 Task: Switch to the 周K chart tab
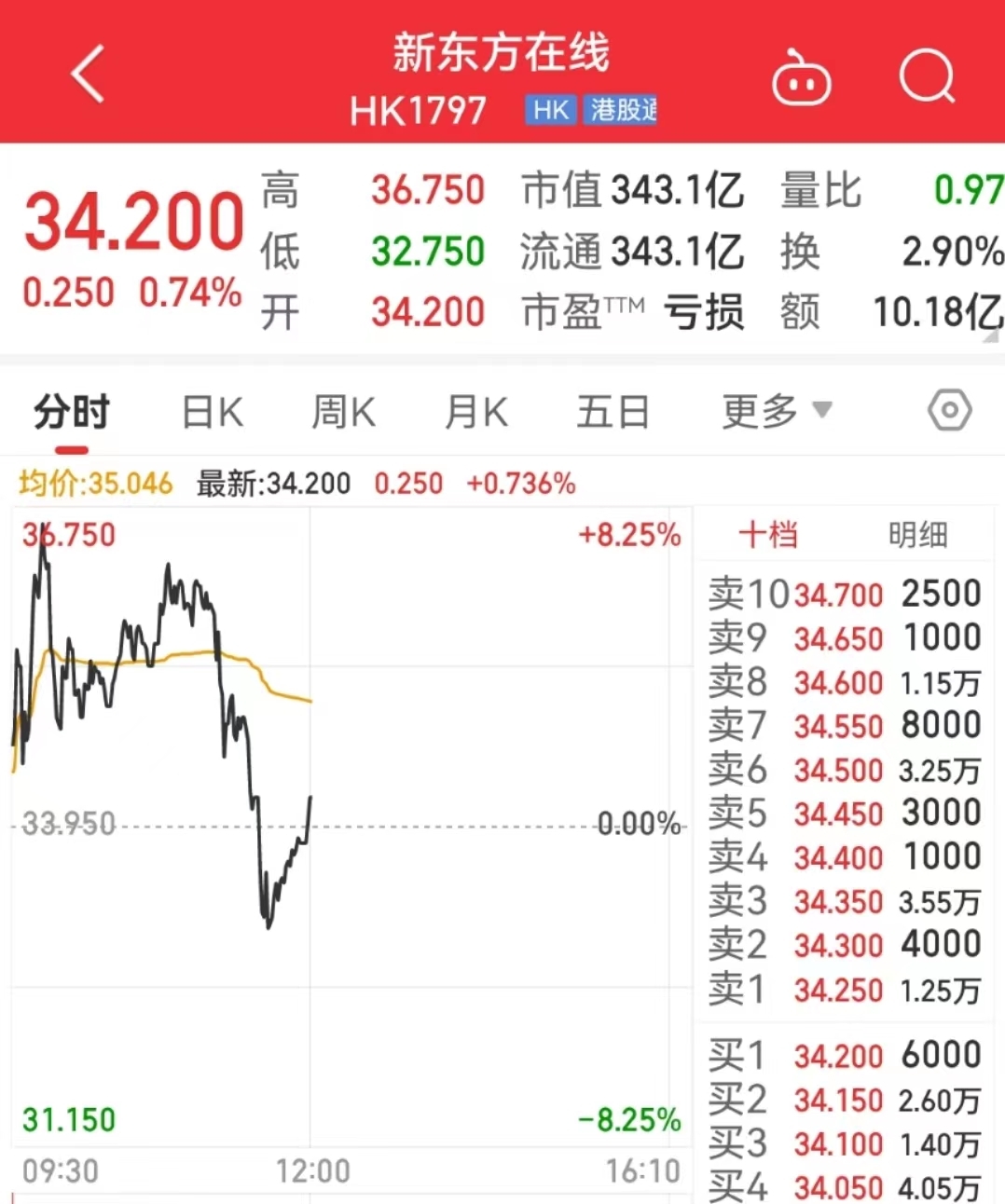point(343,411)
